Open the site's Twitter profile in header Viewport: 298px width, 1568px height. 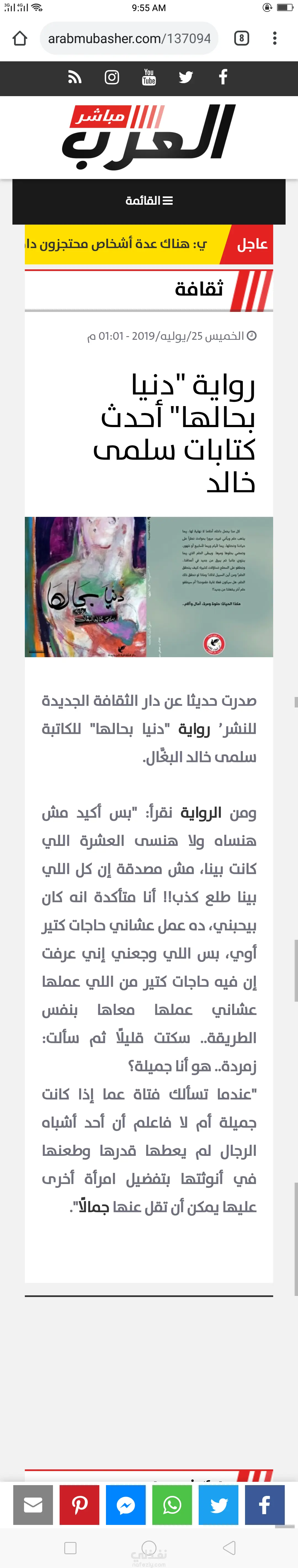[186, 77]
